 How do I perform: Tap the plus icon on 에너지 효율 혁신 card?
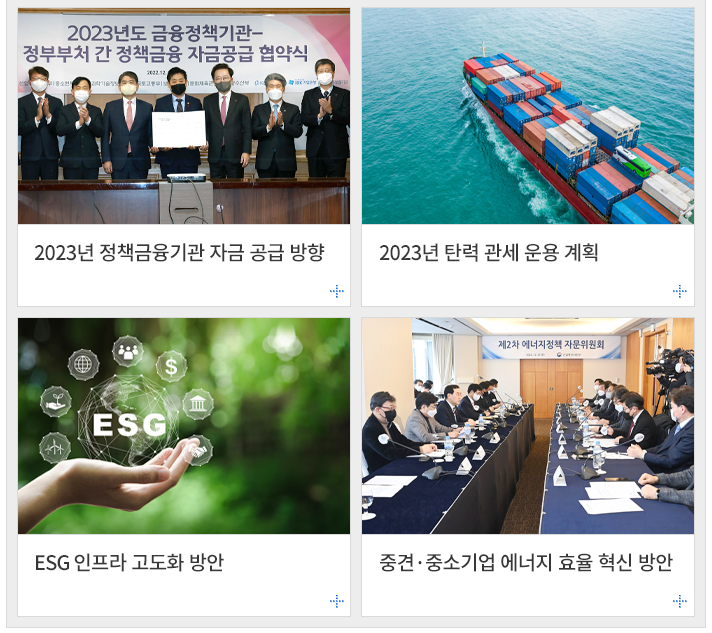680,601
